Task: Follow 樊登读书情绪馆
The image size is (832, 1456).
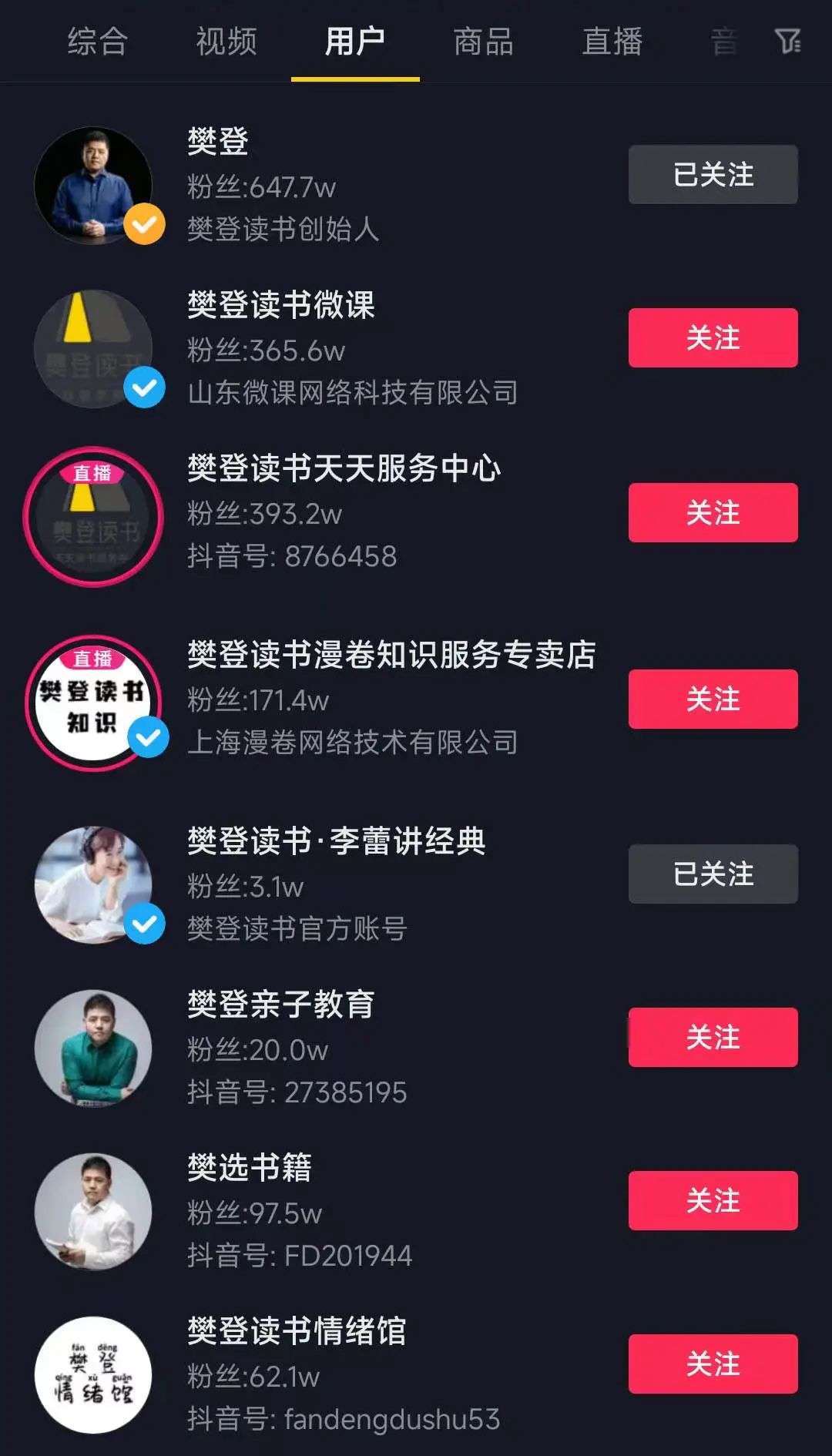Action: [x=713, y=1364]
